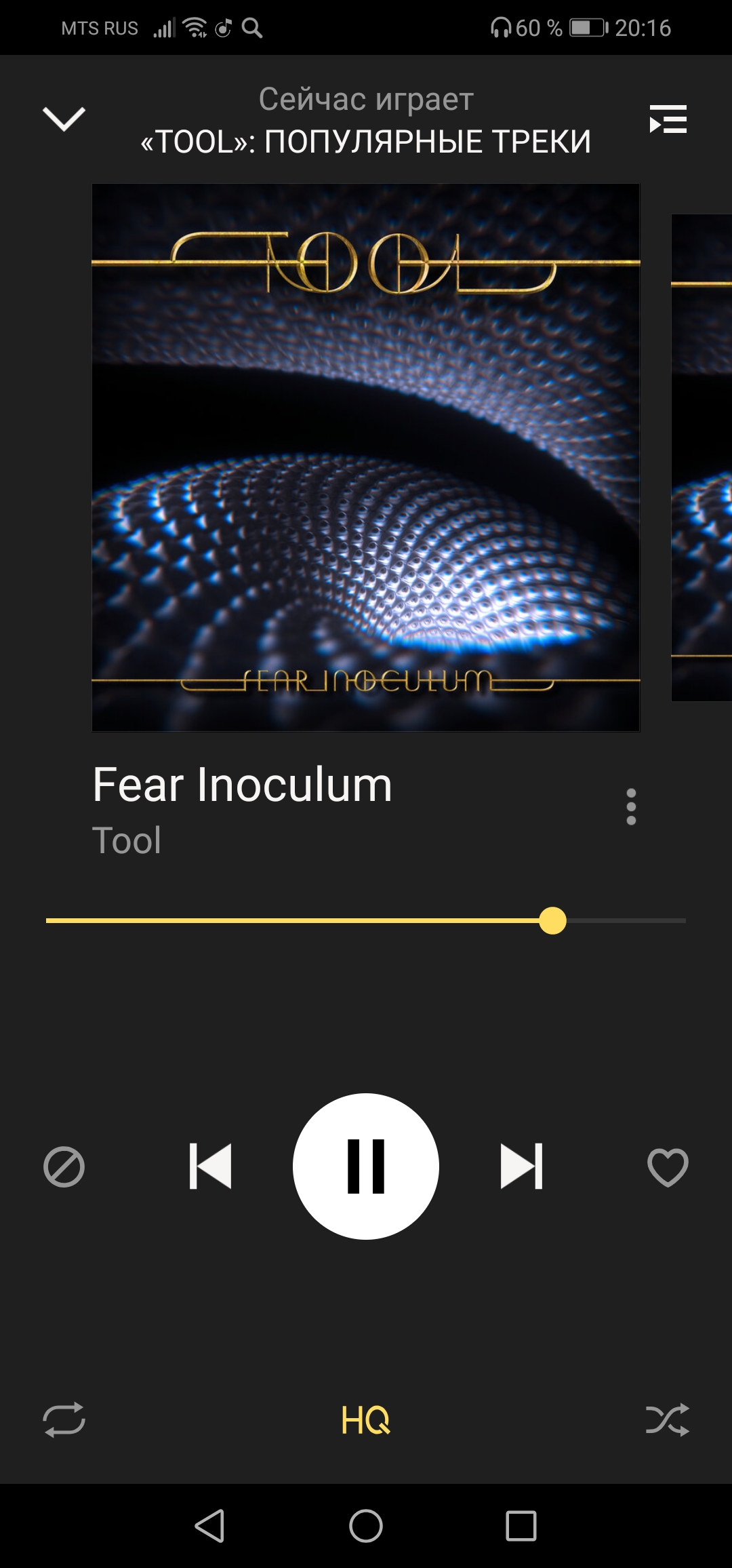732x1568 pixels.
Task: Open the playback queue list
Action: (668, 119)
